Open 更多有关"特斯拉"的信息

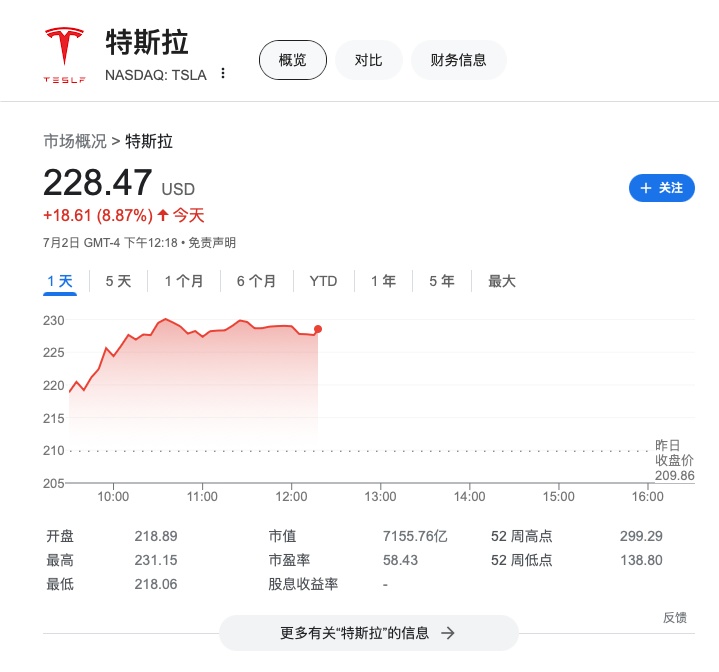tap(368, 633)
